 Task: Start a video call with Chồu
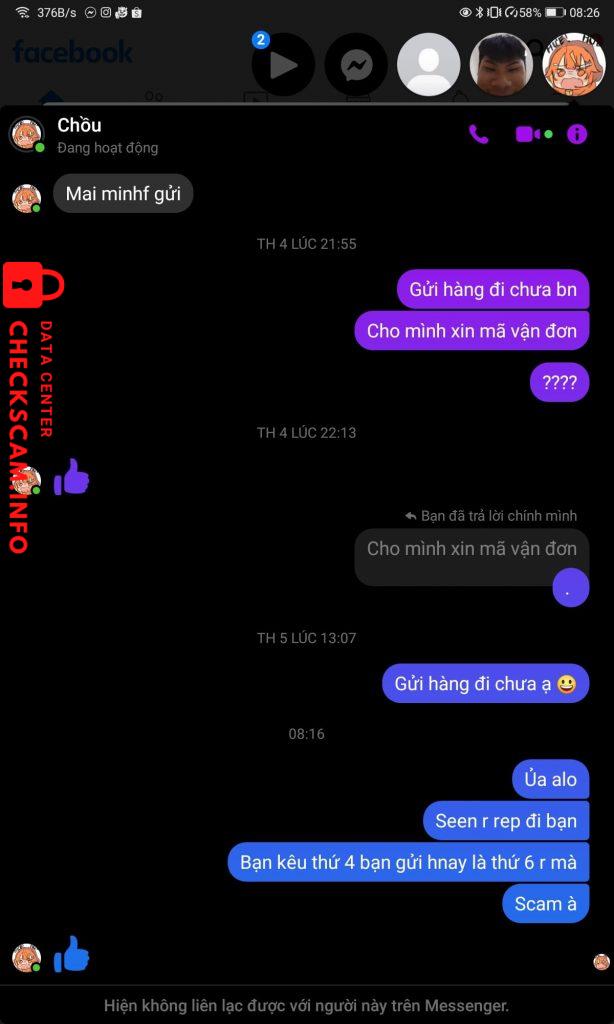click(x=527, y=134)
